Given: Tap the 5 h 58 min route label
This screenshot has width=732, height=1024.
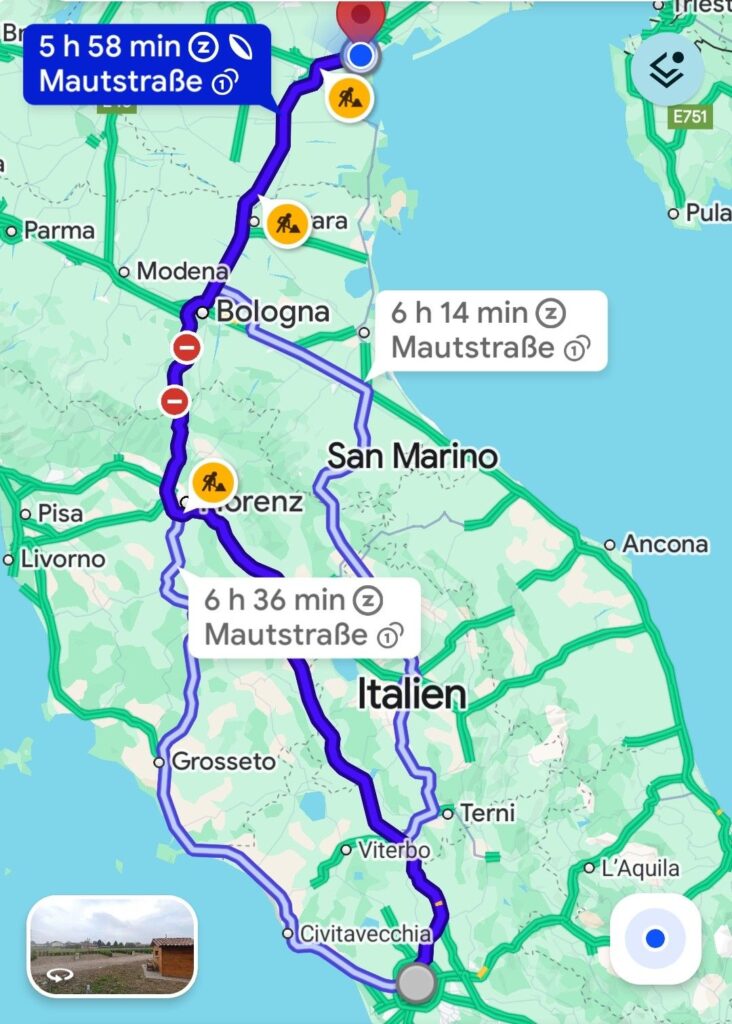Looking at the screenshot, I should (146, 64).
